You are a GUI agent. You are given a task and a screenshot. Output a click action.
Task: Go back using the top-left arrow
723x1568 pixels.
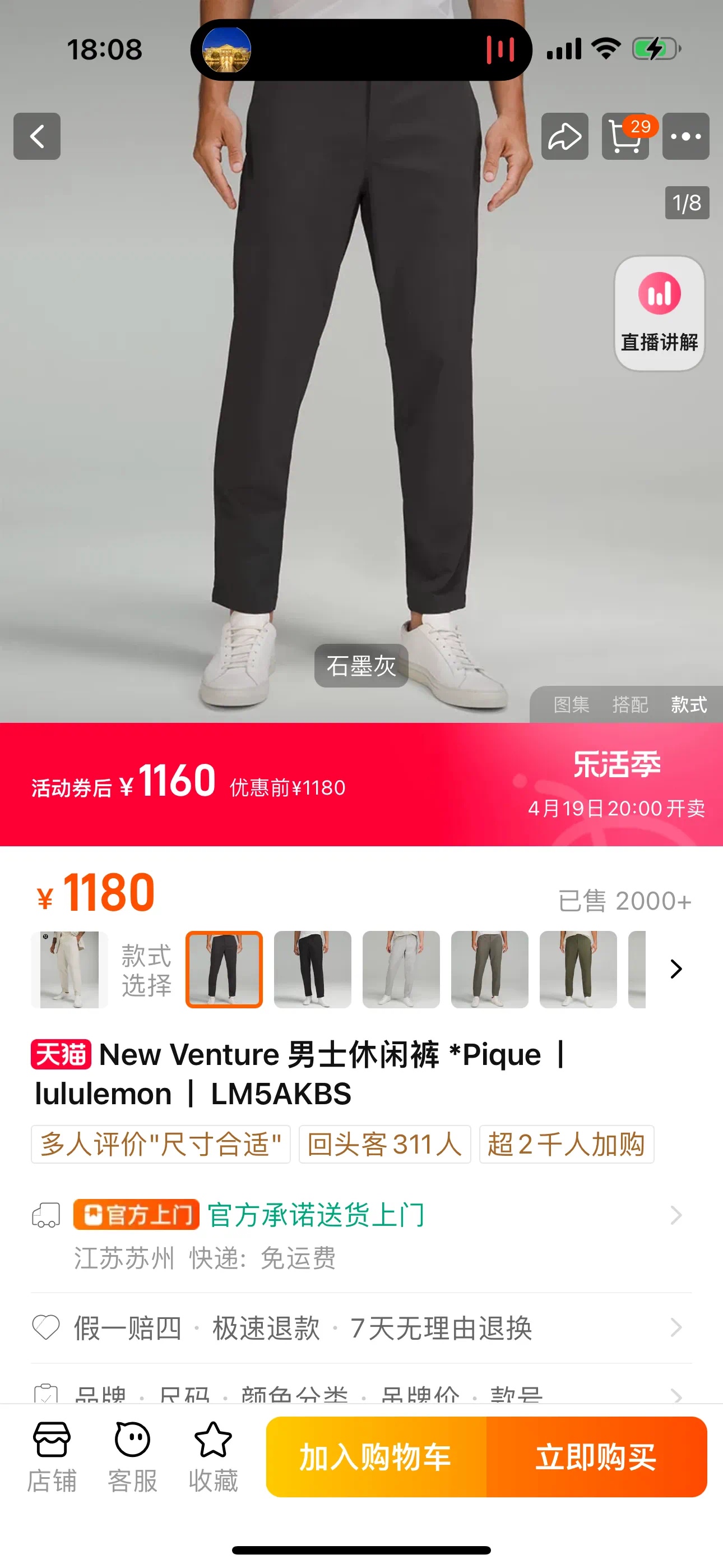pyautogui.click(x=37, y=136)
